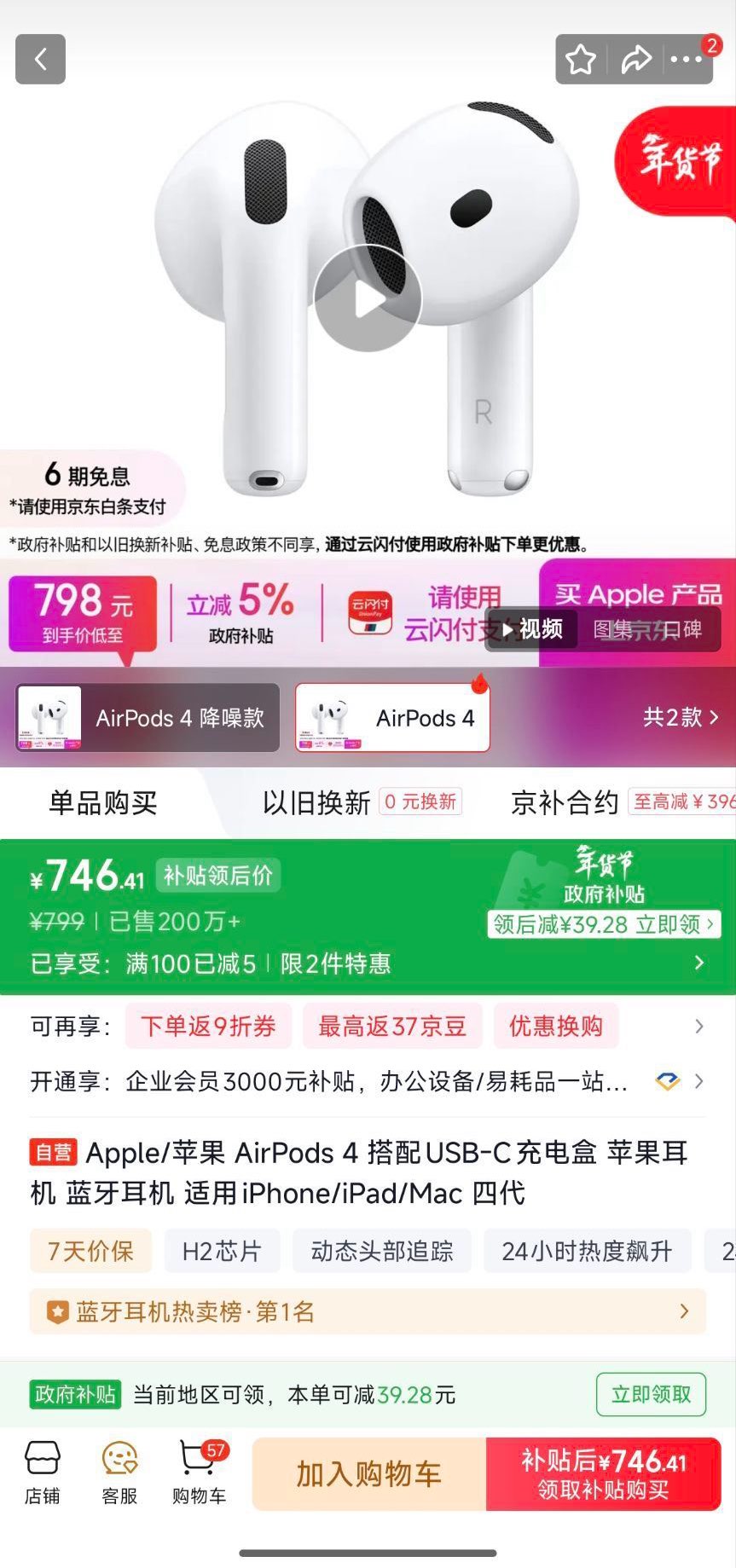Open the 店铺 store page
This screenshot has width=736, height=1568.
pyautogui.click(x=42, y=1473)
